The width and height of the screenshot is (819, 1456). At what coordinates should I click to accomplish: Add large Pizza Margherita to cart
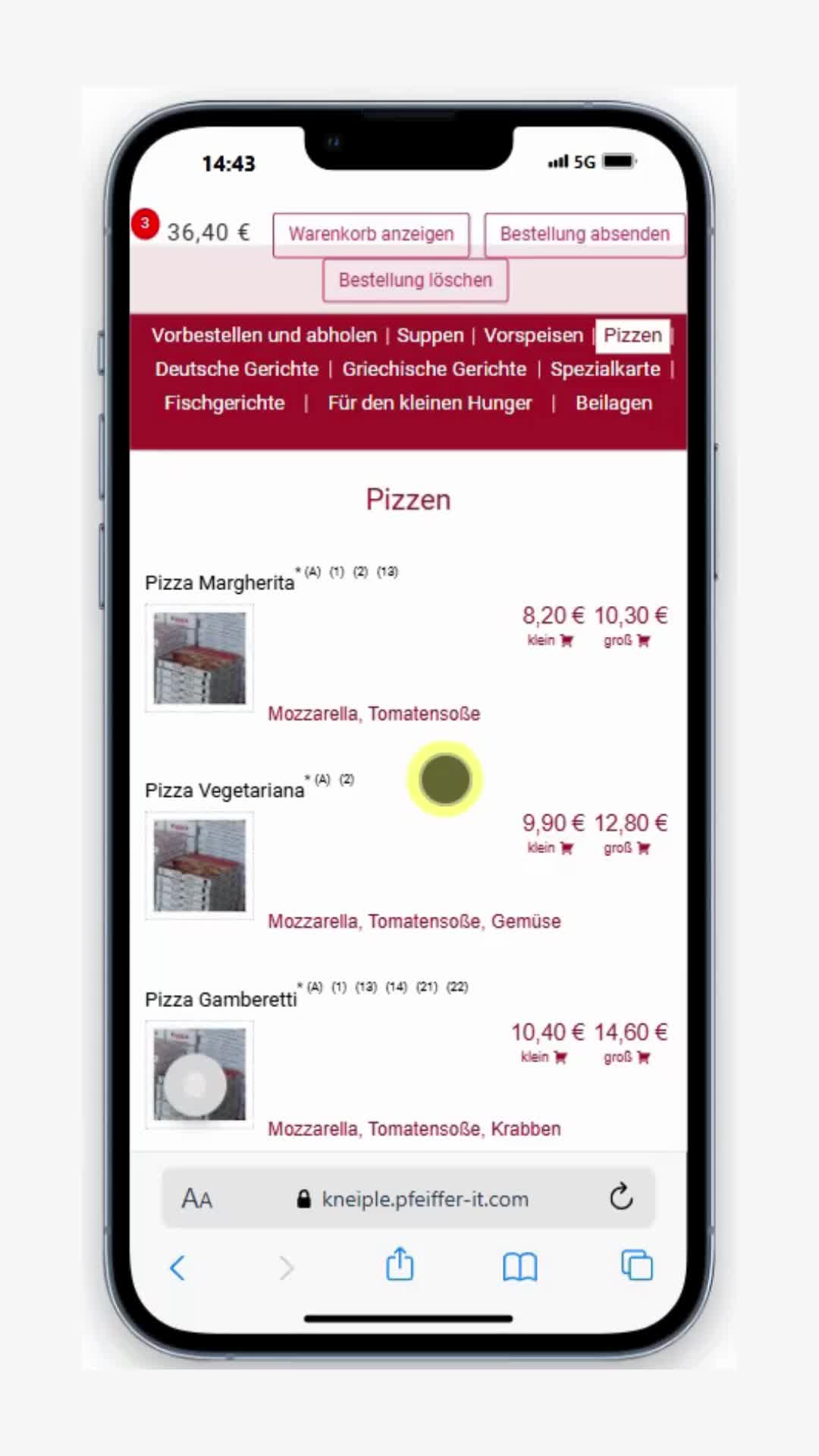tap(628, 641)
